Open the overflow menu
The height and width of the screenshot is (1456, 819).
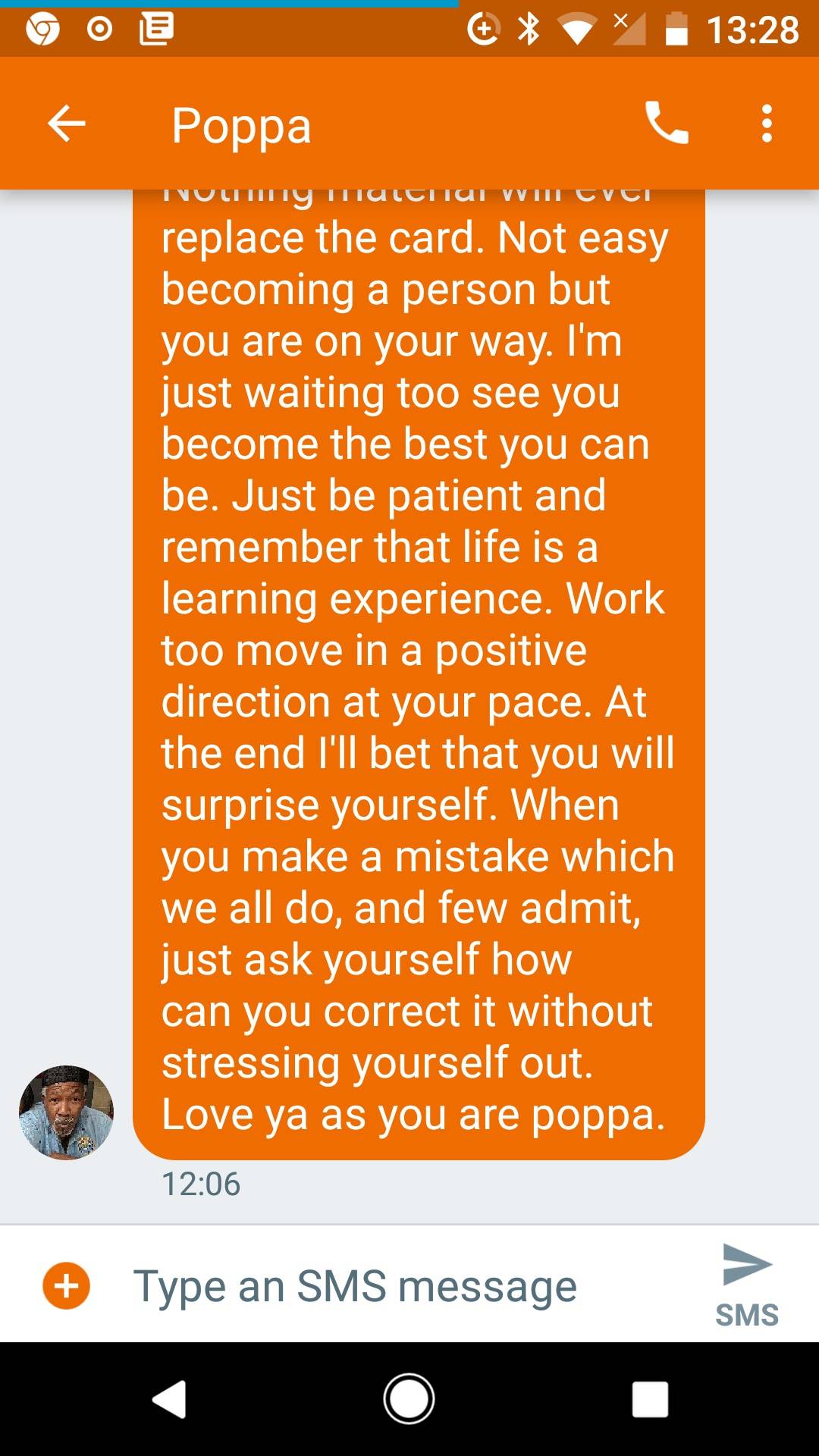click(x=767, y=124)
